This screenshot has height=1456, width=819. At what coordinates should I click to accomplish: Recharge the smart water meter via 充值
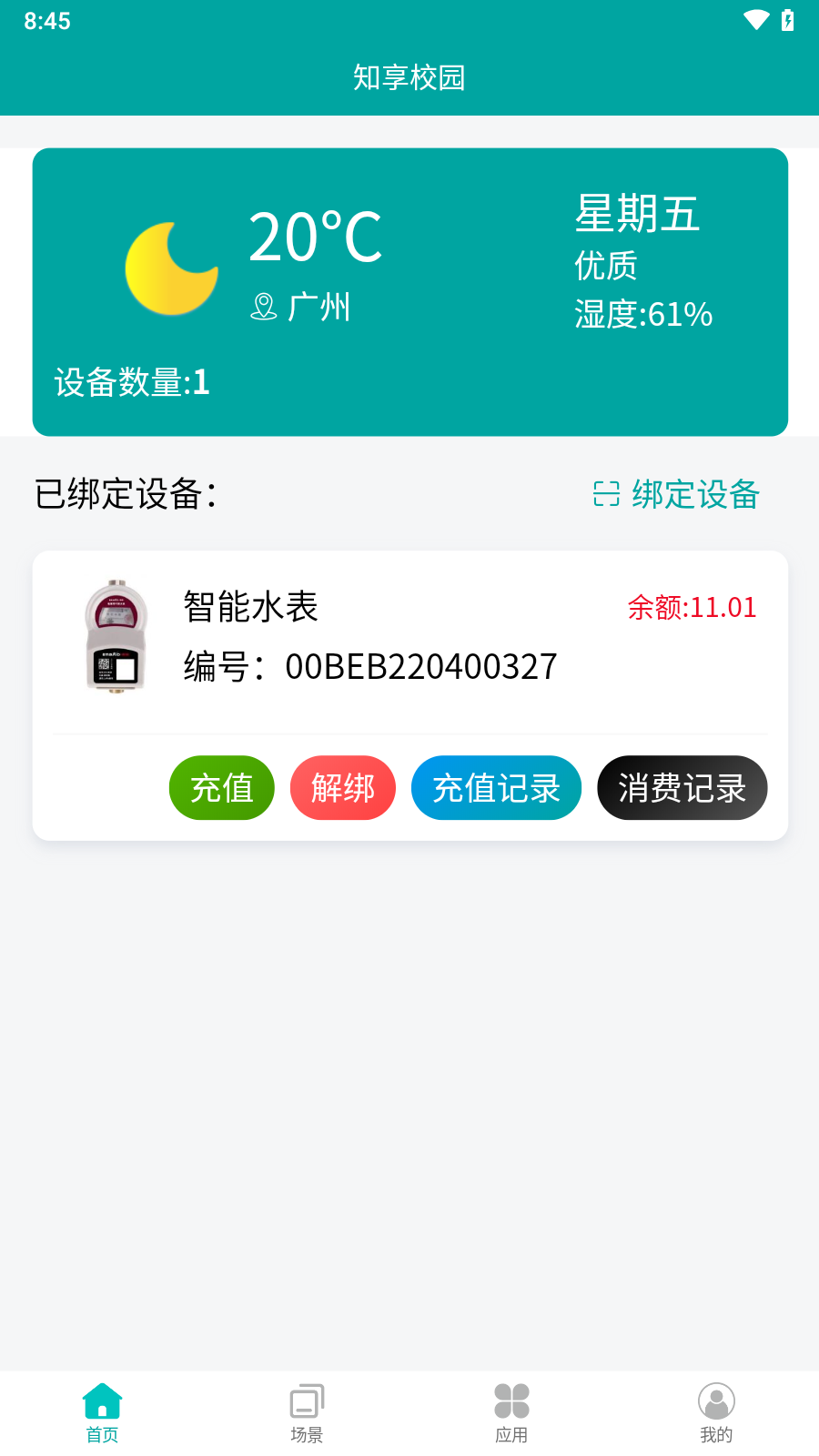click(x=221, y=788)
